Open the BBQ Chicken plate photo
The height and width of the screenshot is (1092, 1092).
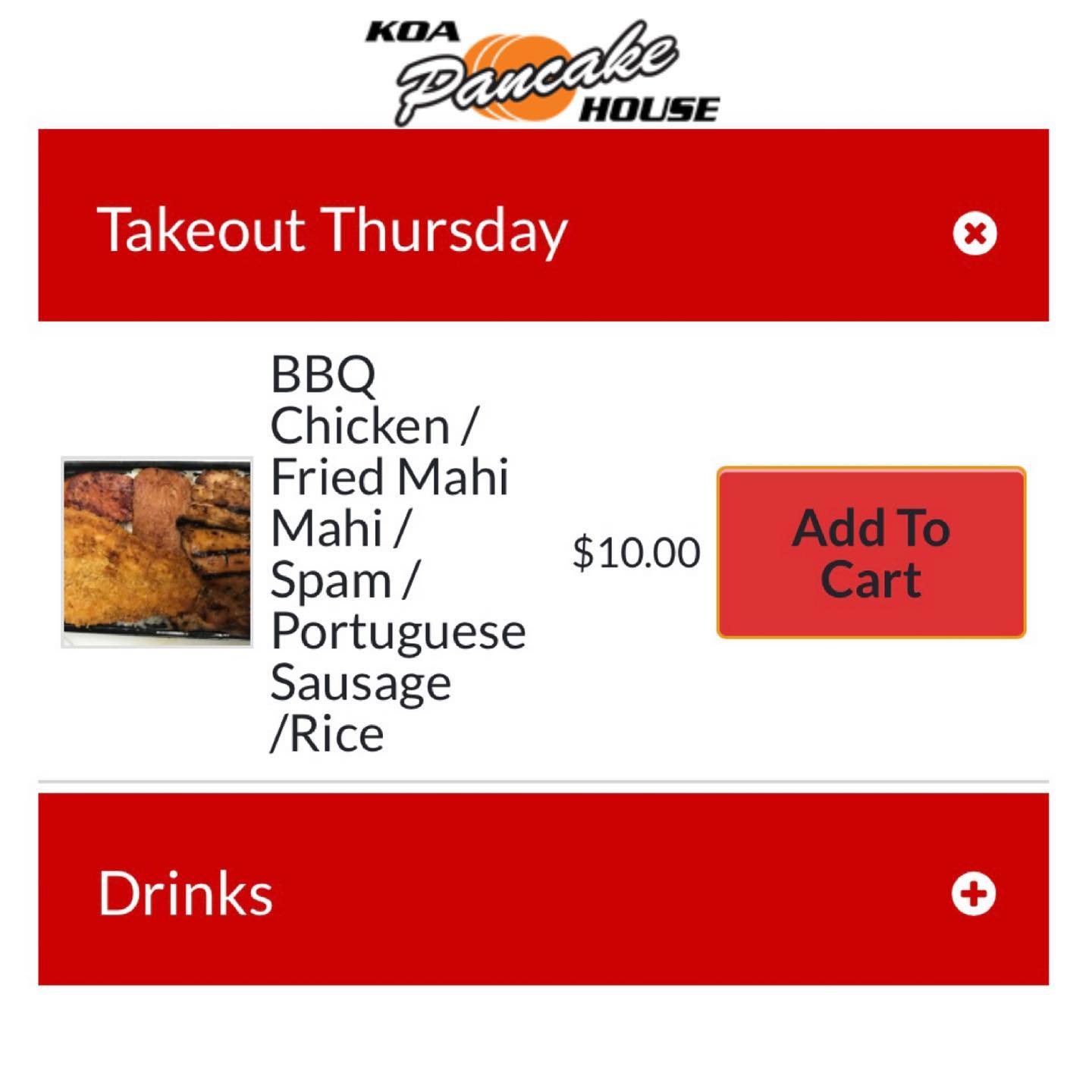157,552
